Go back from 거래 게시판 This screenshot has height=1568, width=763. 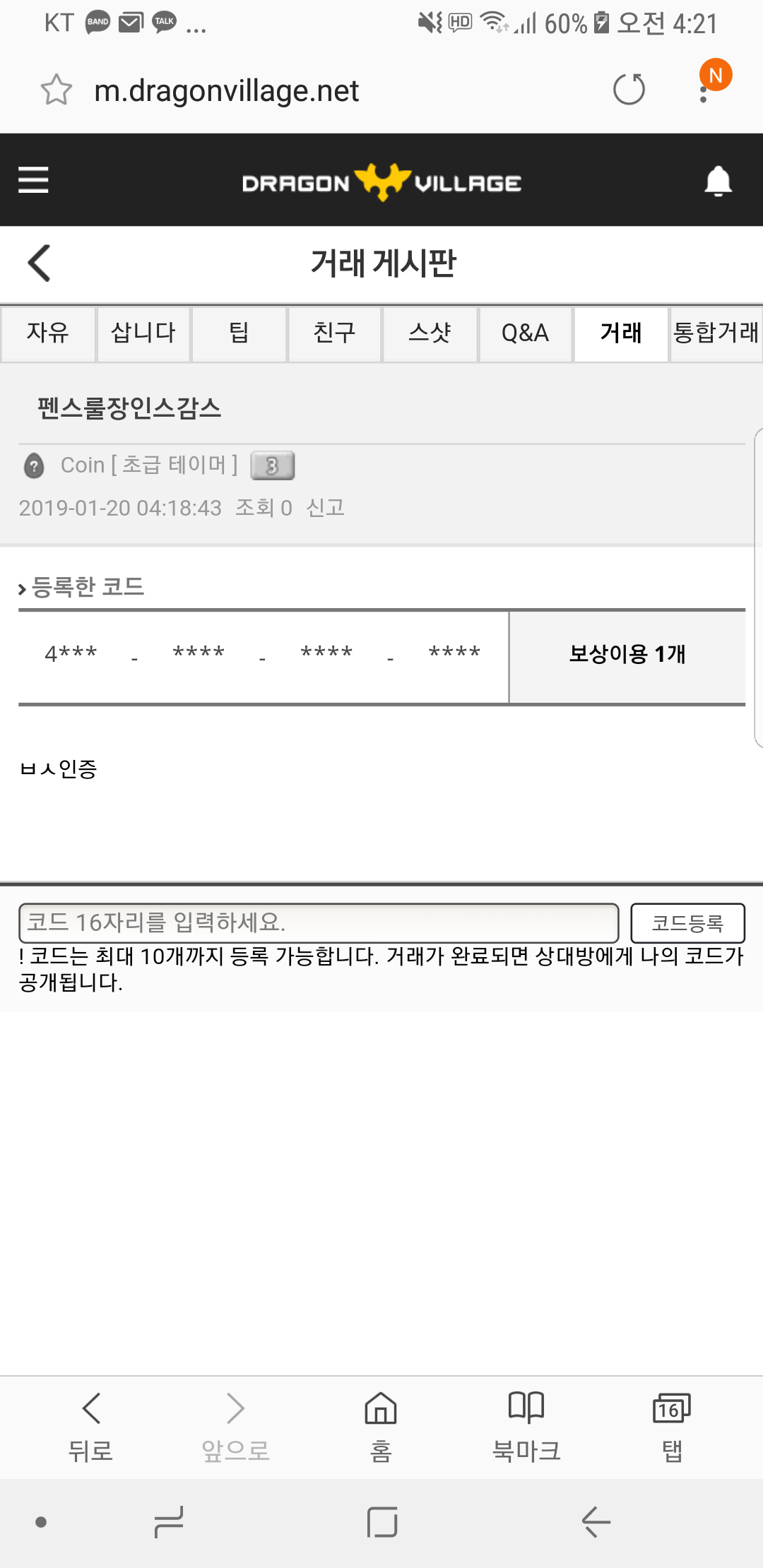click(x=40, y=263)
